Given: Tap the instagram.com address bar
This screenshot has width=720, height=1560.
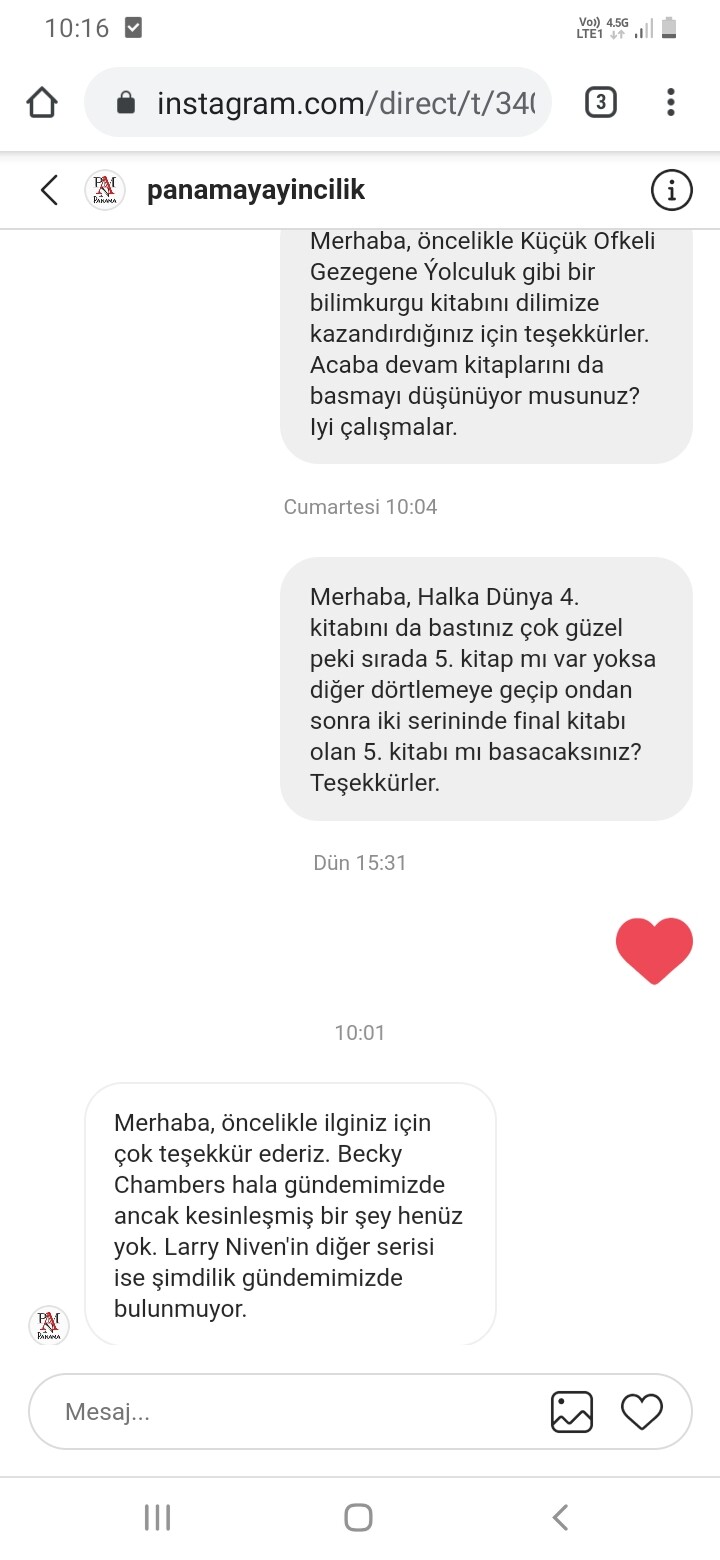Looking at the screenshot, I should click(318, 102).
